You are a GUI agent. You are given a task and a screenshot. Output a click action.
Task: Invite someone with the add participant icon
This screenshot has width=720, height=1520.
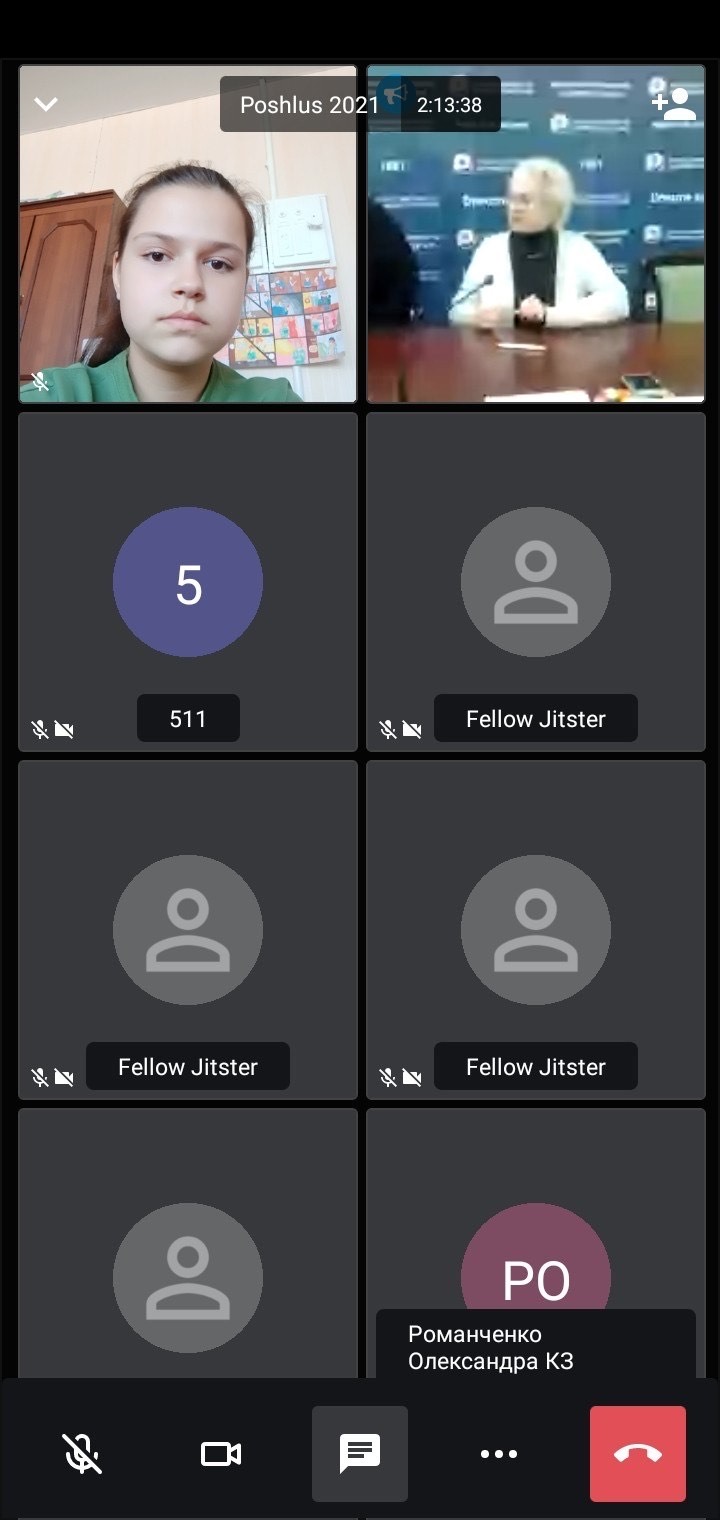point(674,104)
